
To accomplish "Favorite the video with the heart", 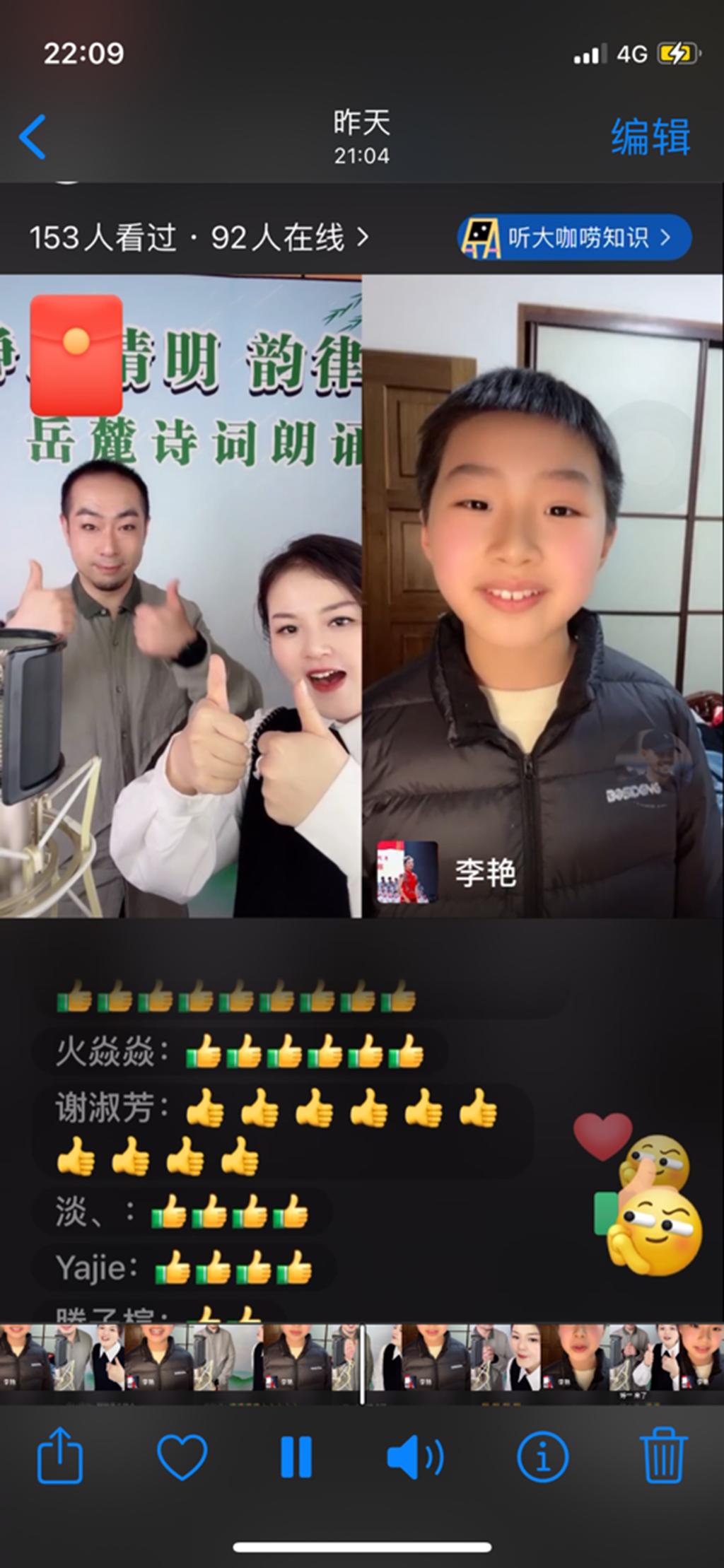I will pos(182,1456).
